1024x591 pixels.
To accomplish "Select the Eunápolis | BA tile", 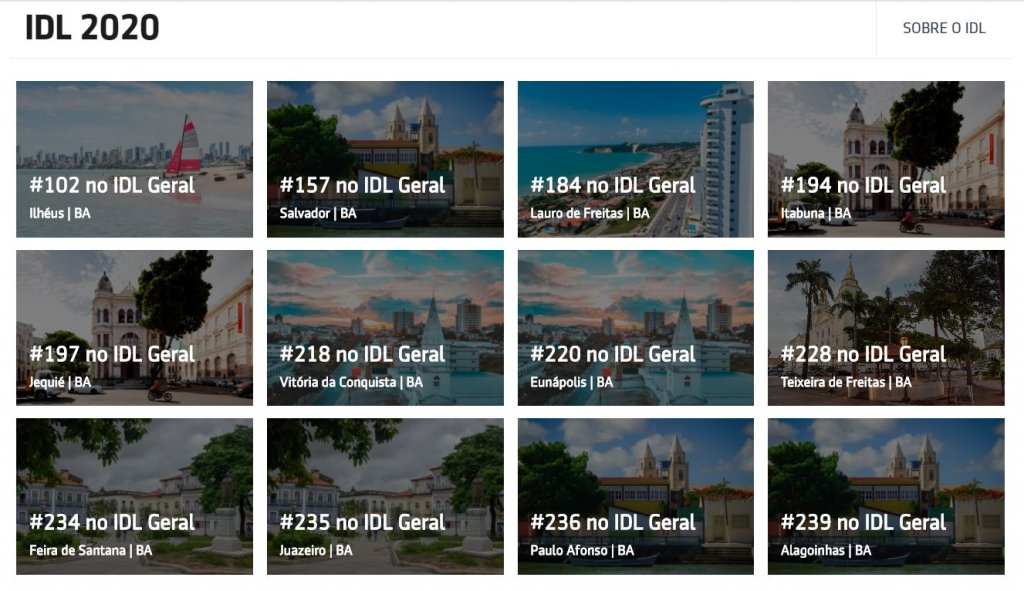I will tap(635, 328).
